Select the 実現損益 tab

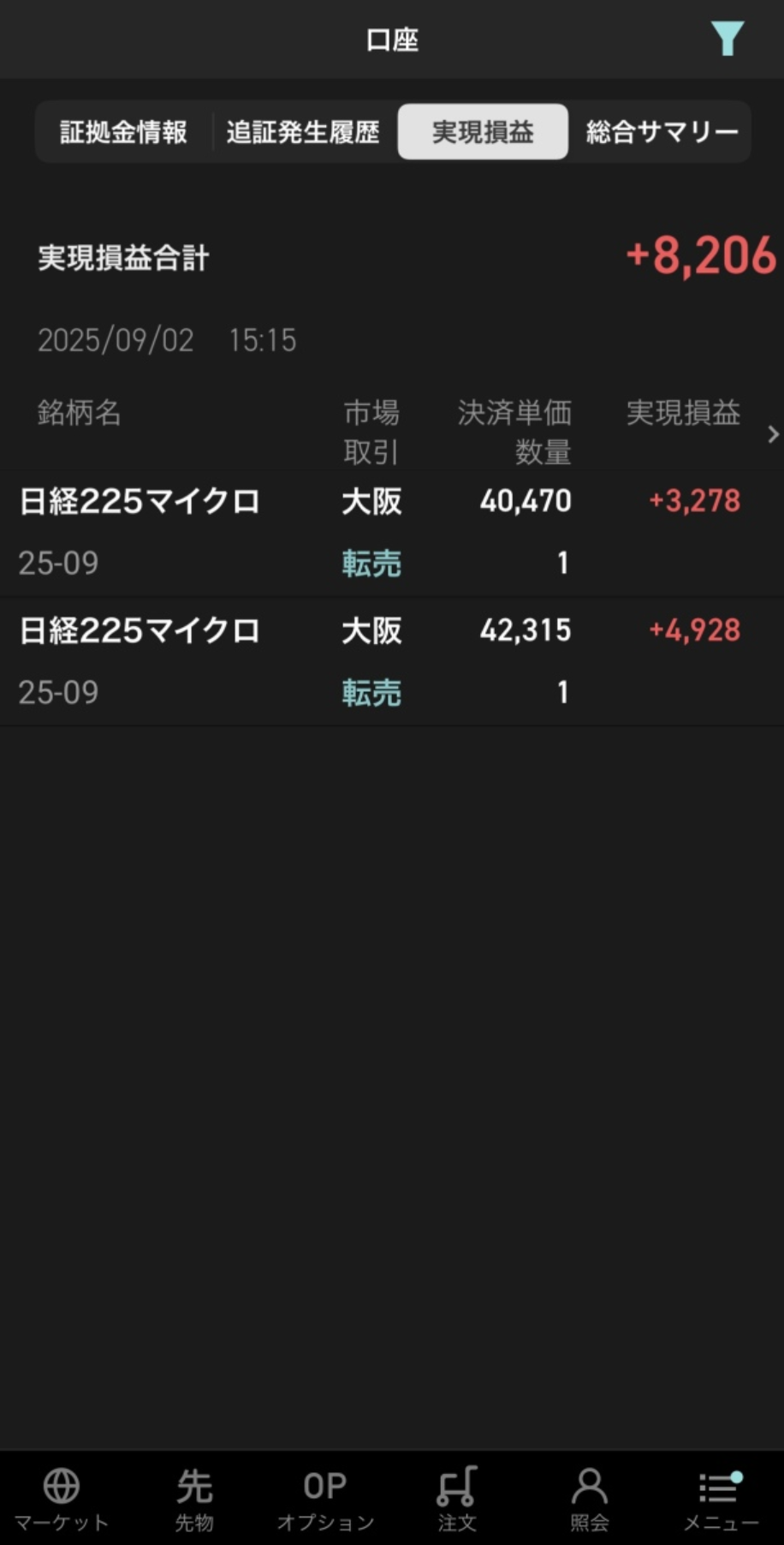coord(483,132)
